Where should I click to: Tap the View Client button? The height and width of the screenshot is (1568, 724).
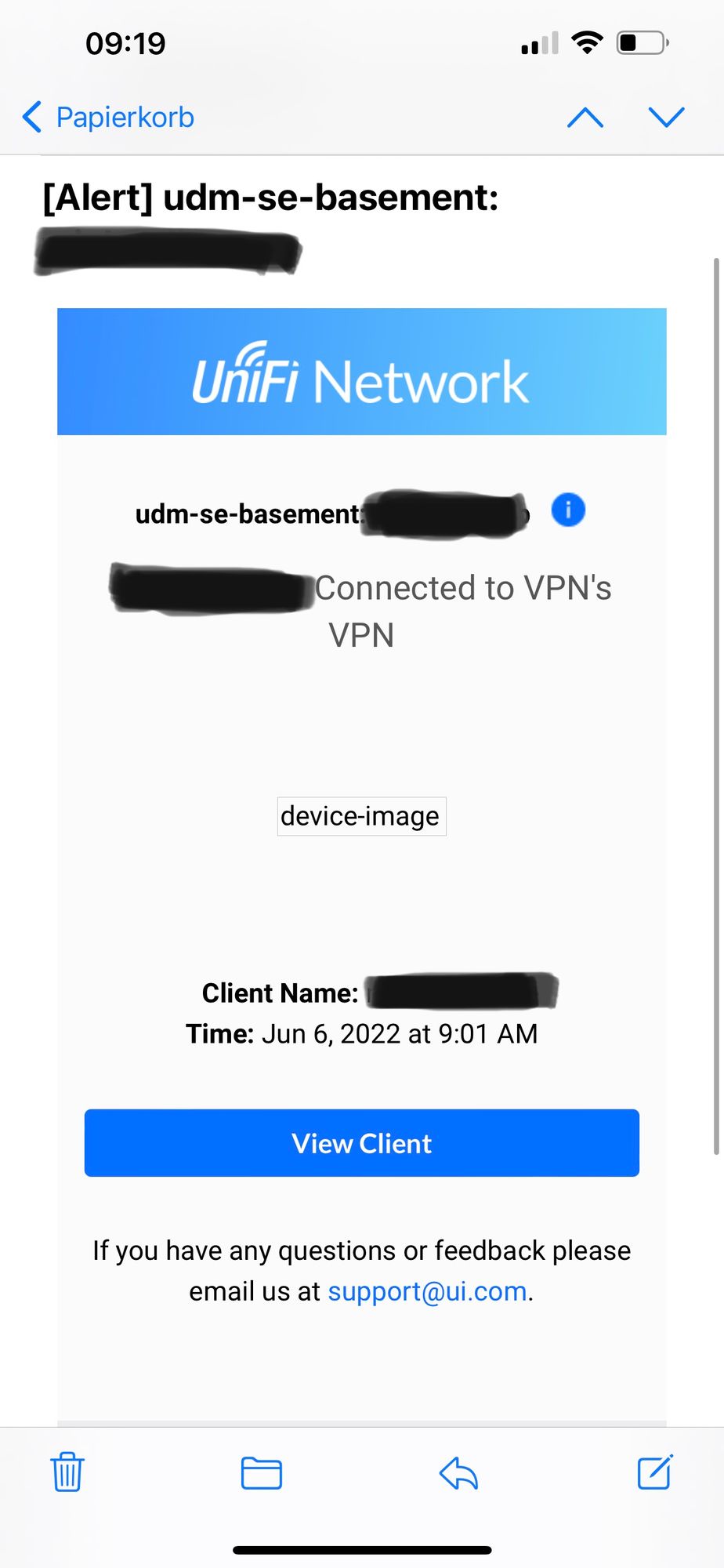[362, 1143]
